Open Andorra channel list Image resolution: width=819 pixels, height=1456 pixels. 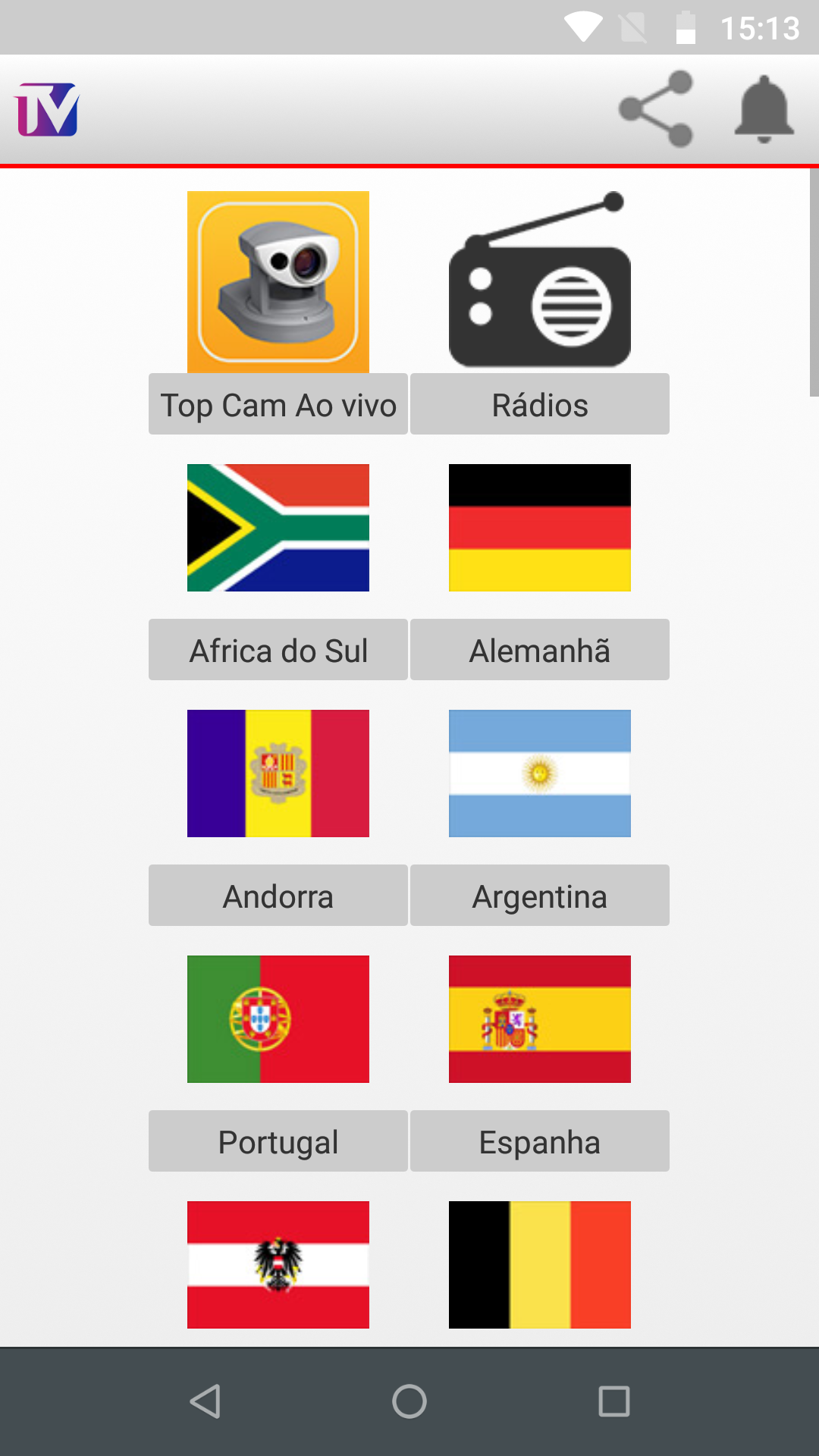click(x=278, y=896)
